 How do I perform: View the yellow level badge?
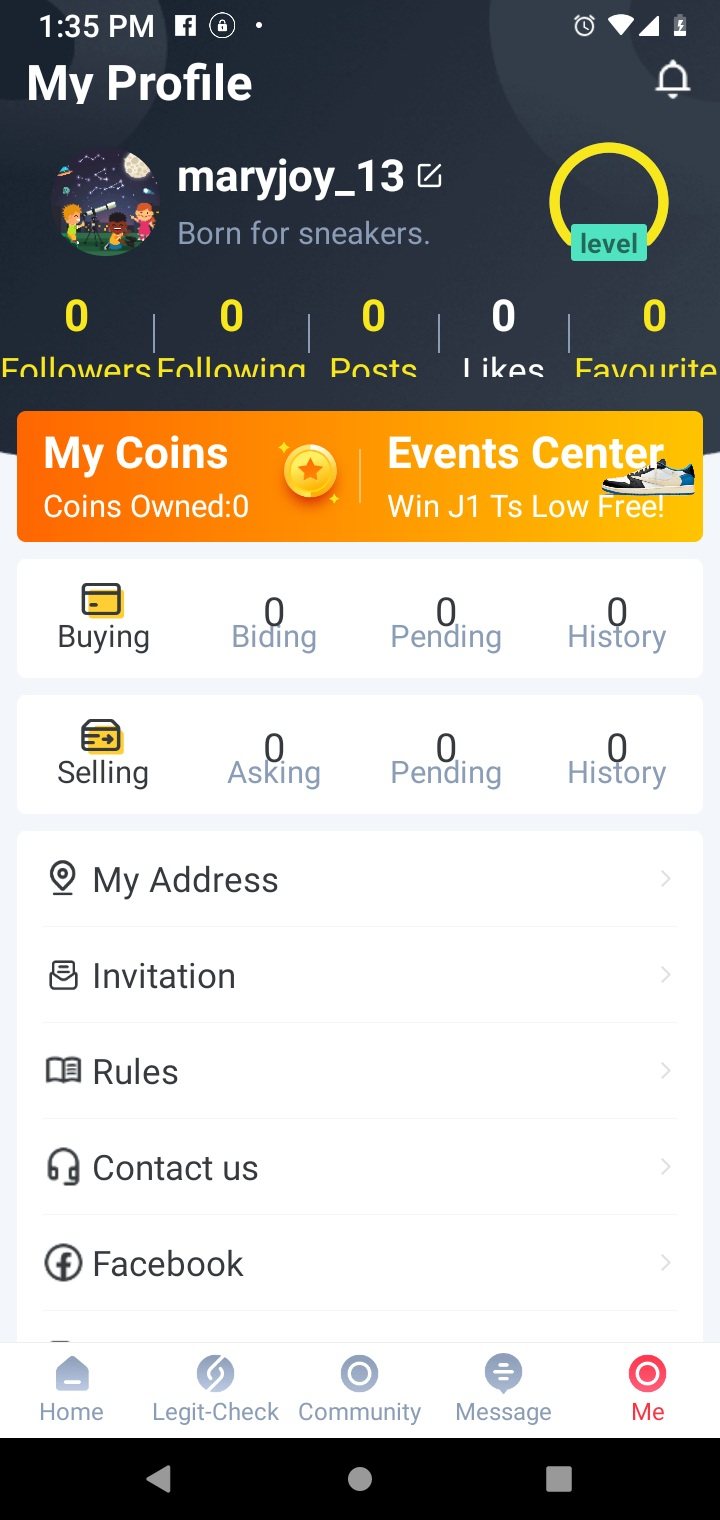(x=608, y=202)
